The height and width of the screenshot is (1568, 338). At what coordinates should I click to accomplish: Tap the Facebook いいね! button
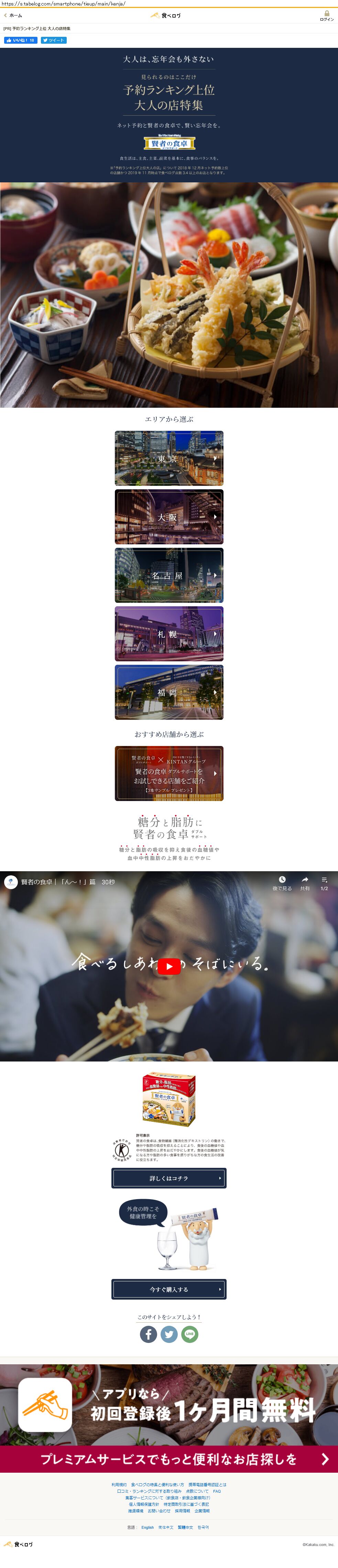click(x=21, y=40)
